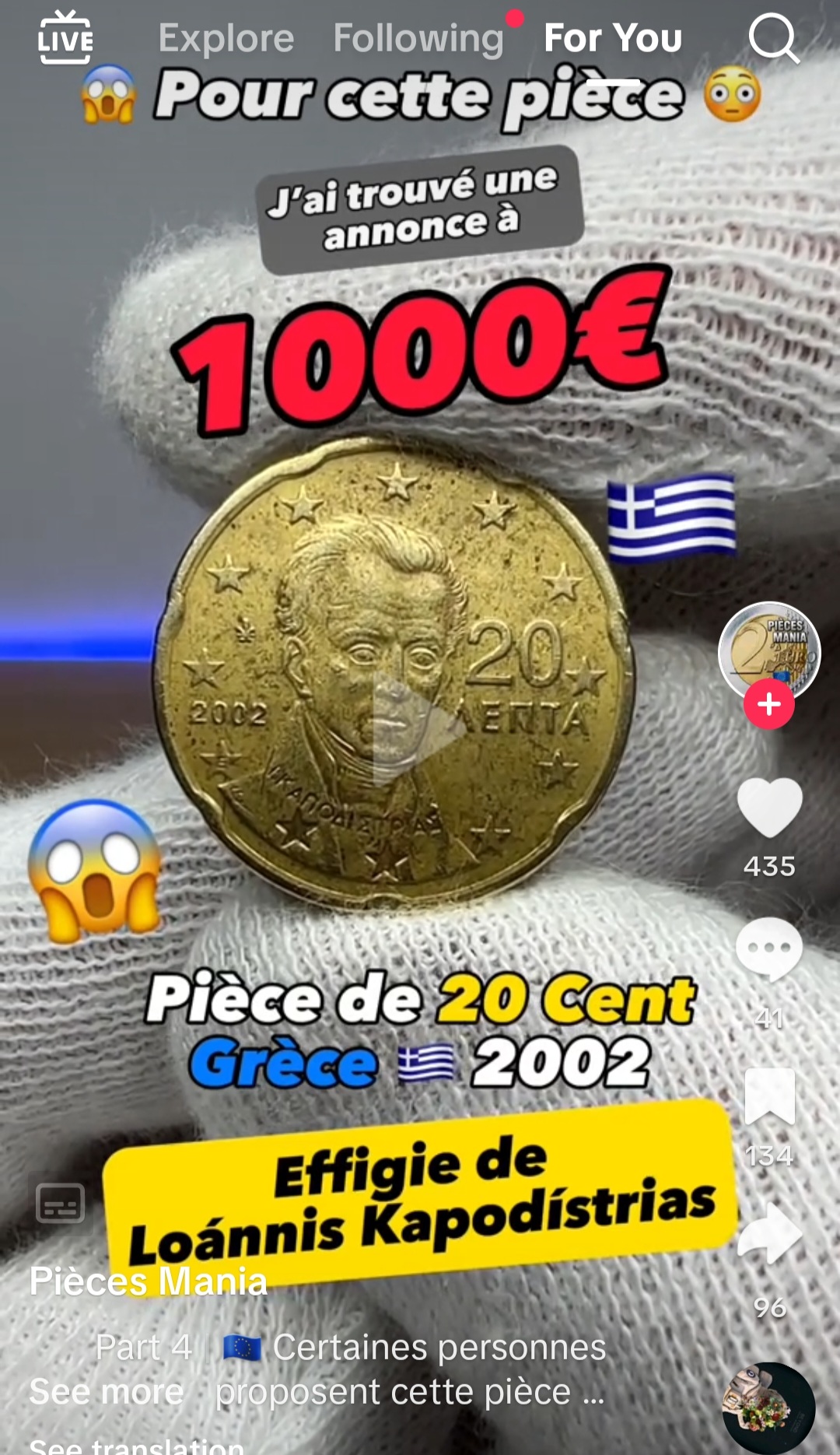Open the LIVE streams icon
Image resolution: width=840 pixels, height=1455 pixels.
(x=65, y=37)
